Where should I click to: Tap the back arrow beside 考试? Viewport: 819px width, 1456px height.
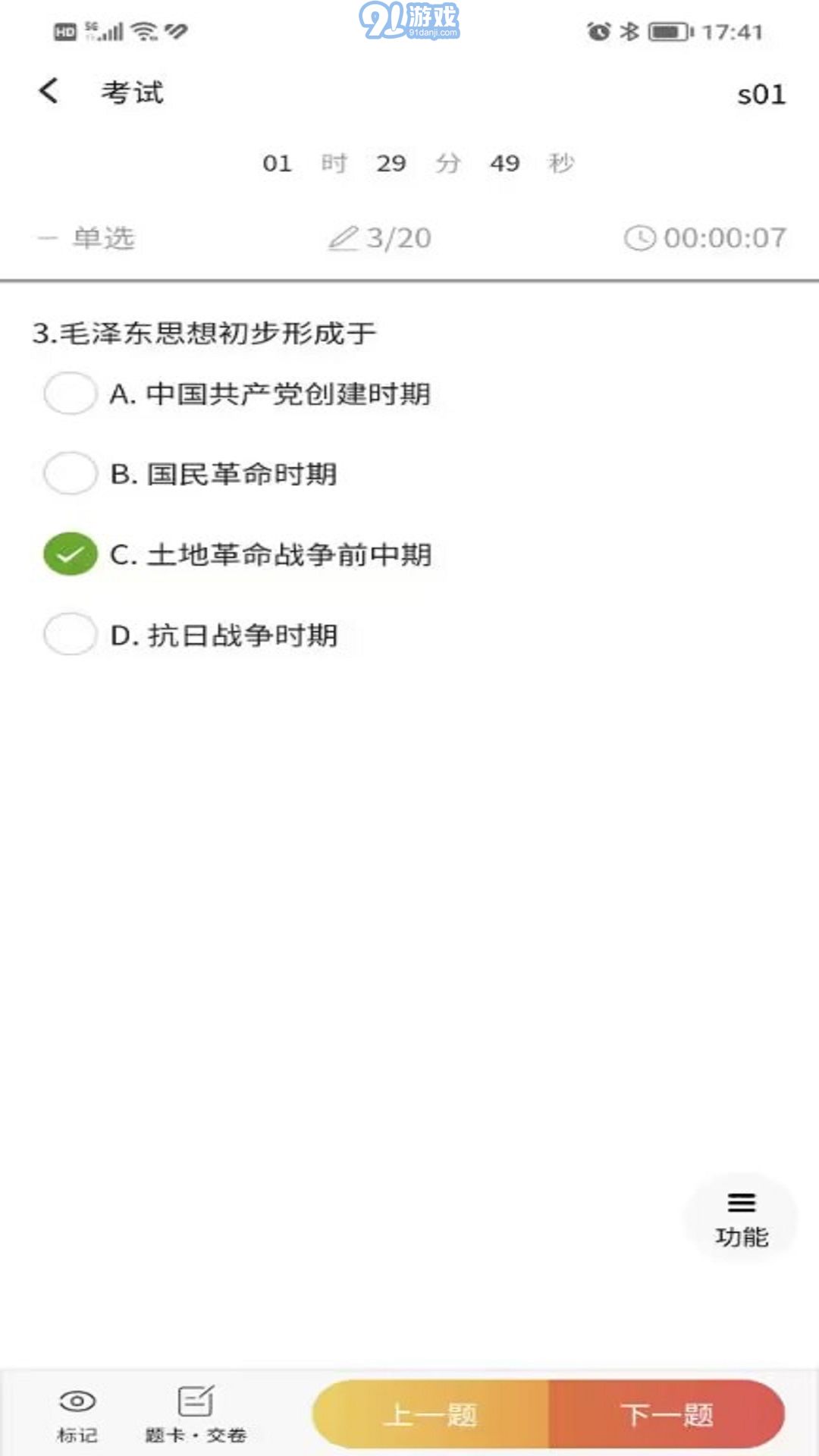[x=49, y=90]
